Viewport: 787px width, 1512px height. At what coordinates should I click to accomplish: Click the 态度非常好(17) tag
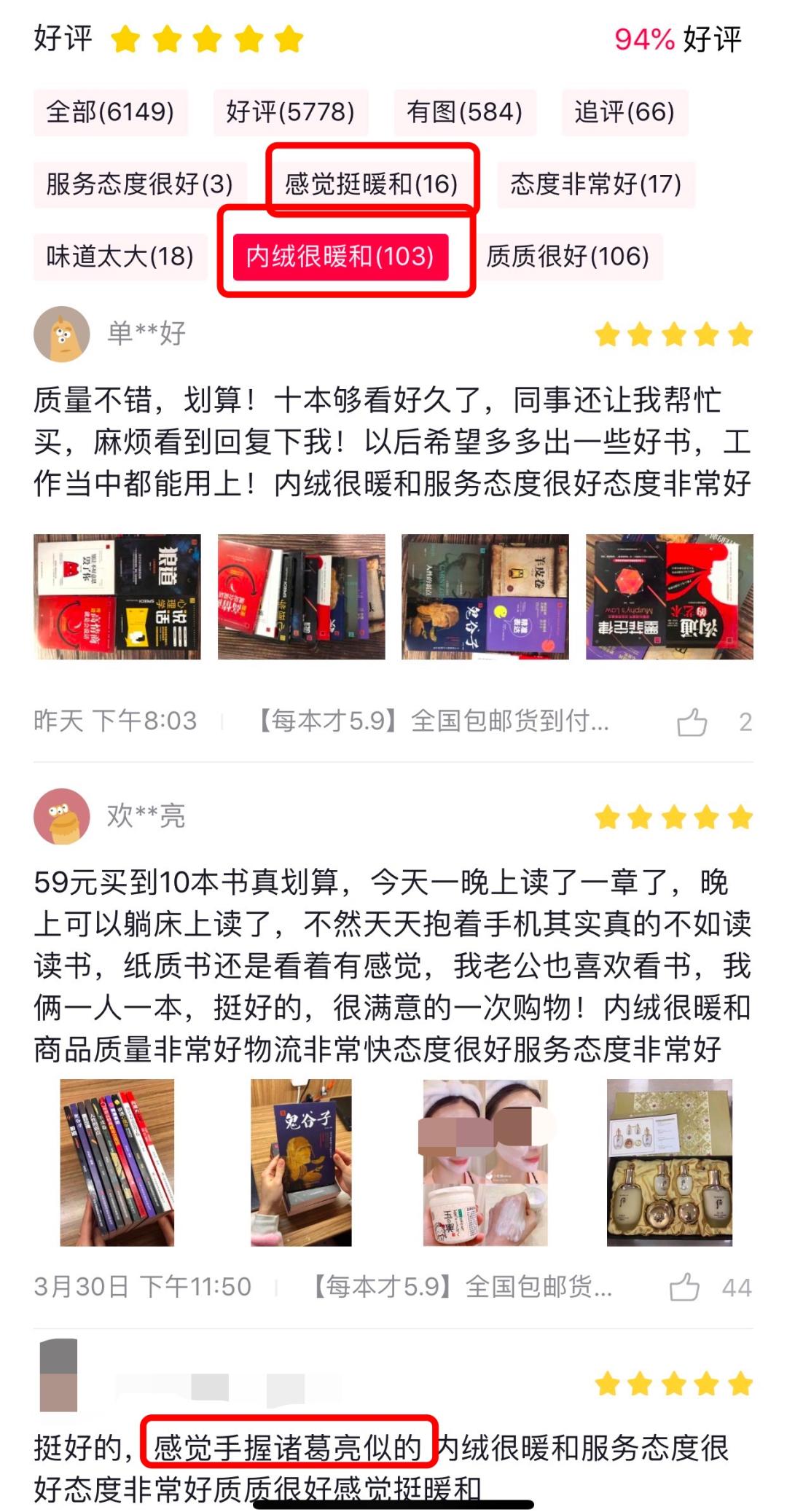click(594, 184)
